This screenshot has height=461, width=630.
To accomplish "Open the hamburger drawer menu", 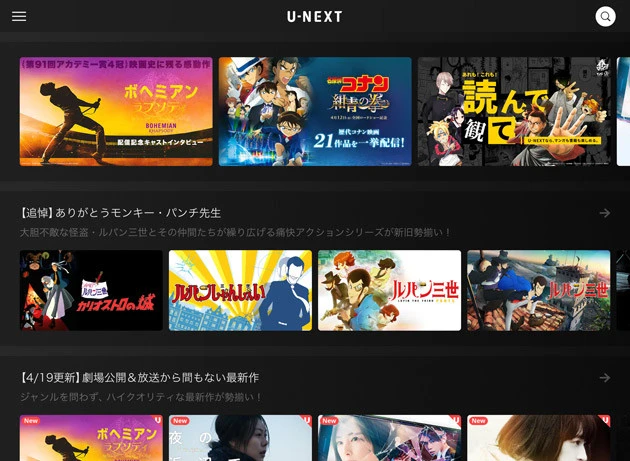I will [x=19, y=16].
